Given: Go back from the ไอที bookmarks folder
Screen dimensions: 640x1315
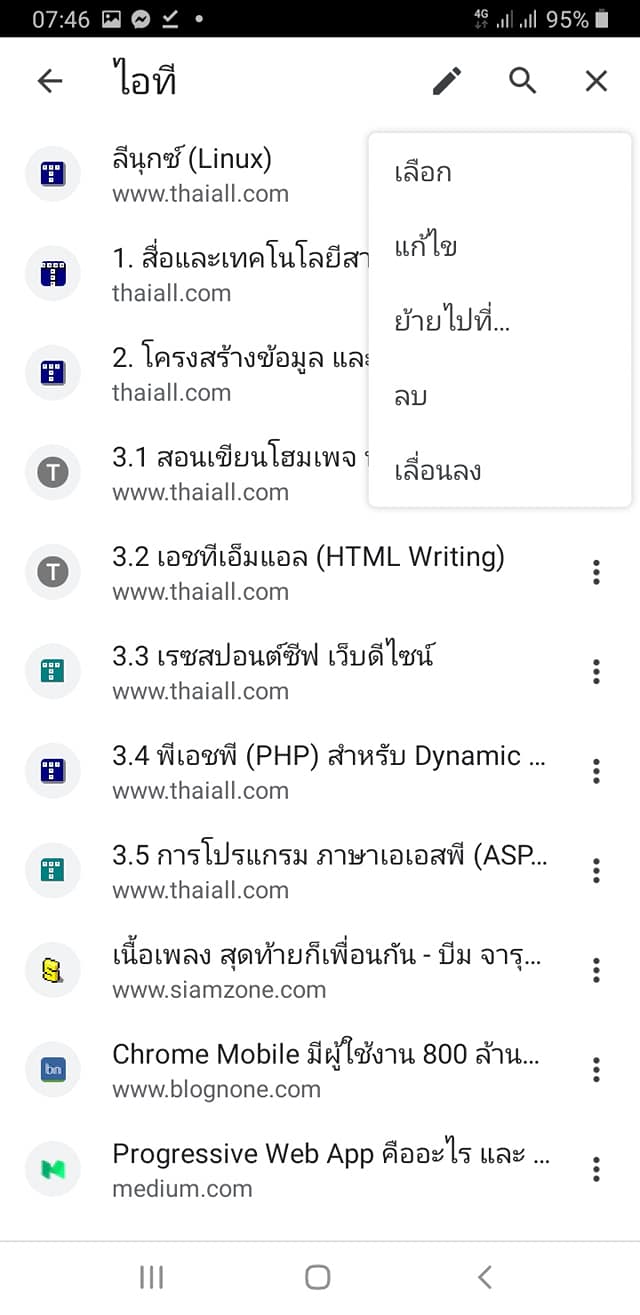Looking at the screenshot, I should point(50,81).
